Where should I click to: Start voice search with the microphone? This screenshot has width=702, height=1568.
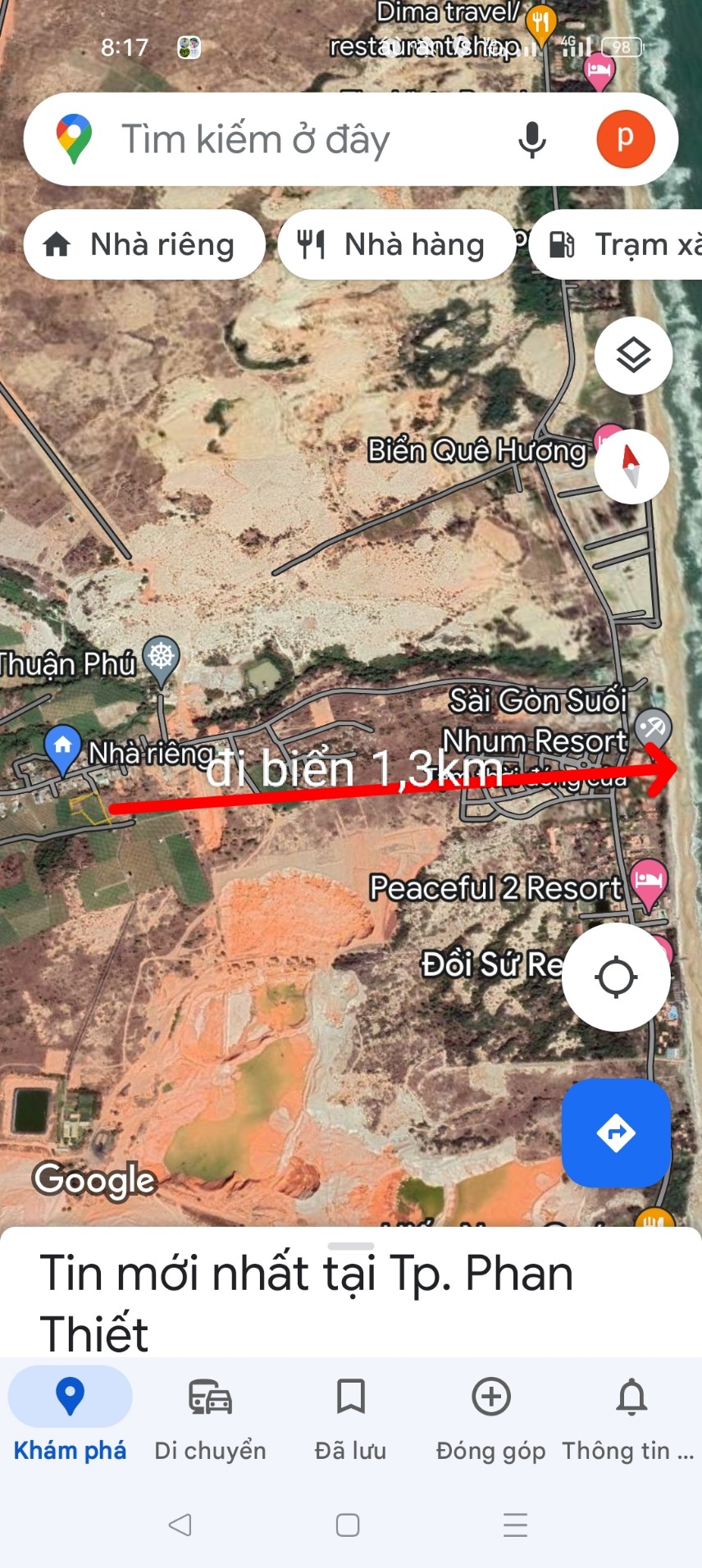[531, 139]
